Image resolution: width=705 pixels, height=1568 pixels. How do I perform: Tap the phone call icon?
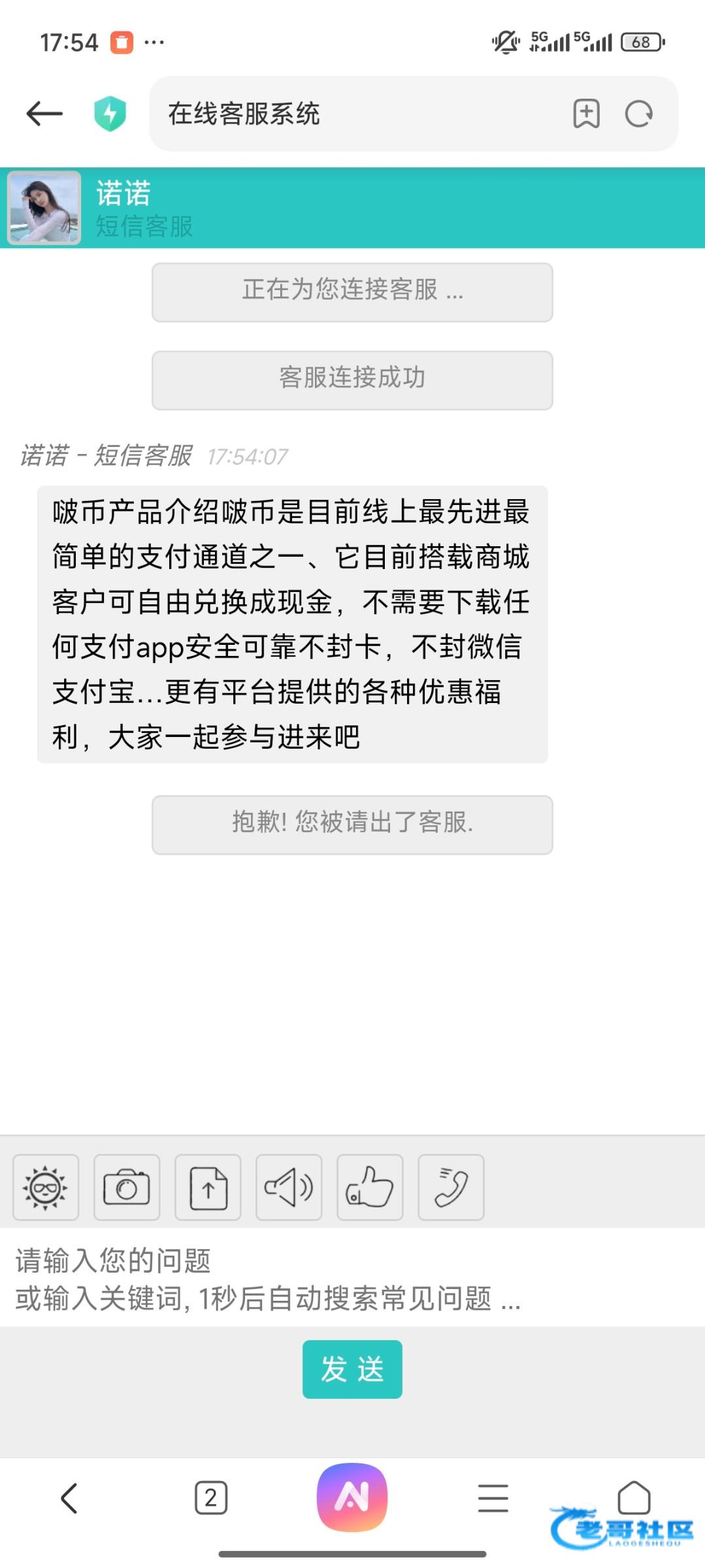[x=451, y=1187]
